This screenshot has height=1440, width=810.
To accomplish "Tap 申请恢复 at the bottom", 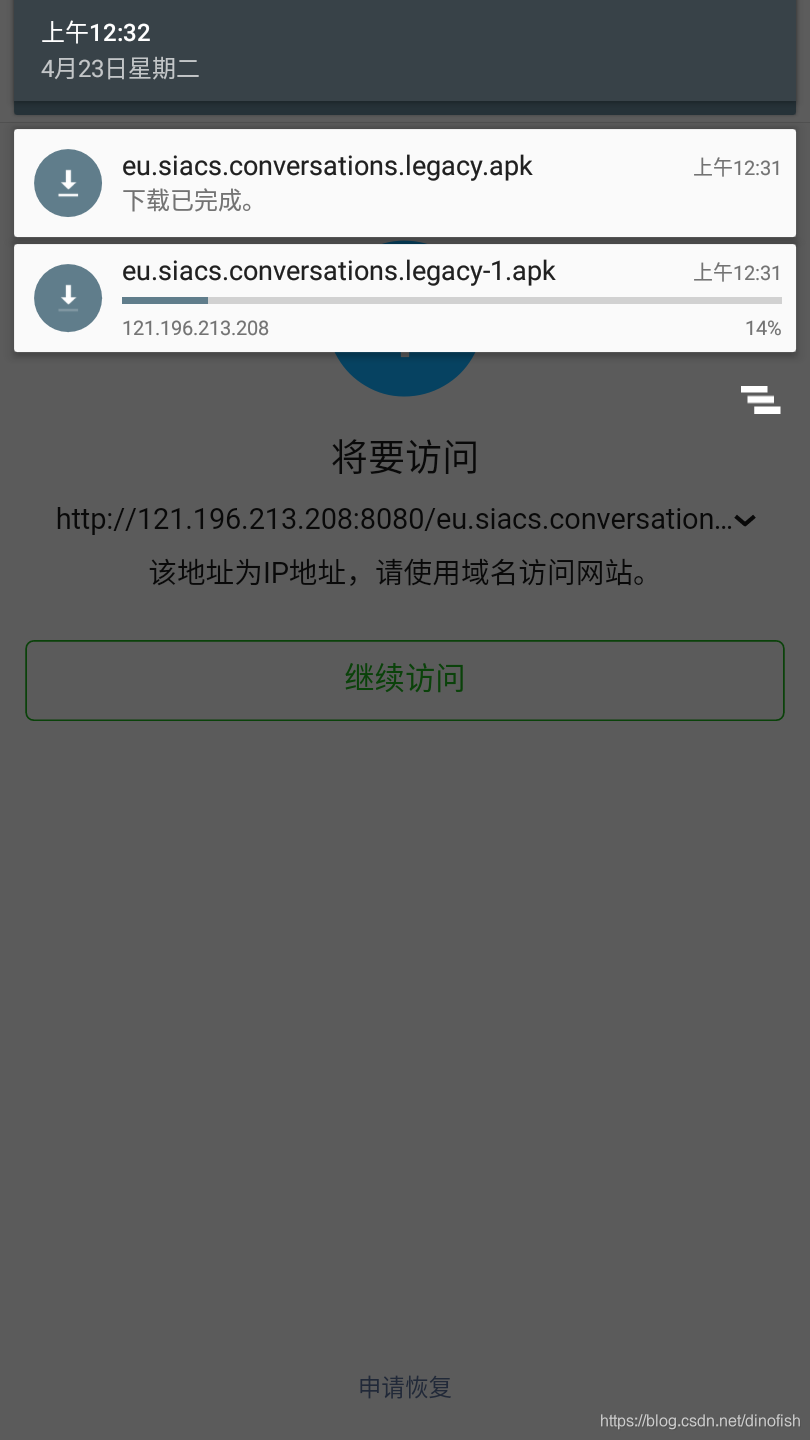I will [x=405, y=1387].
